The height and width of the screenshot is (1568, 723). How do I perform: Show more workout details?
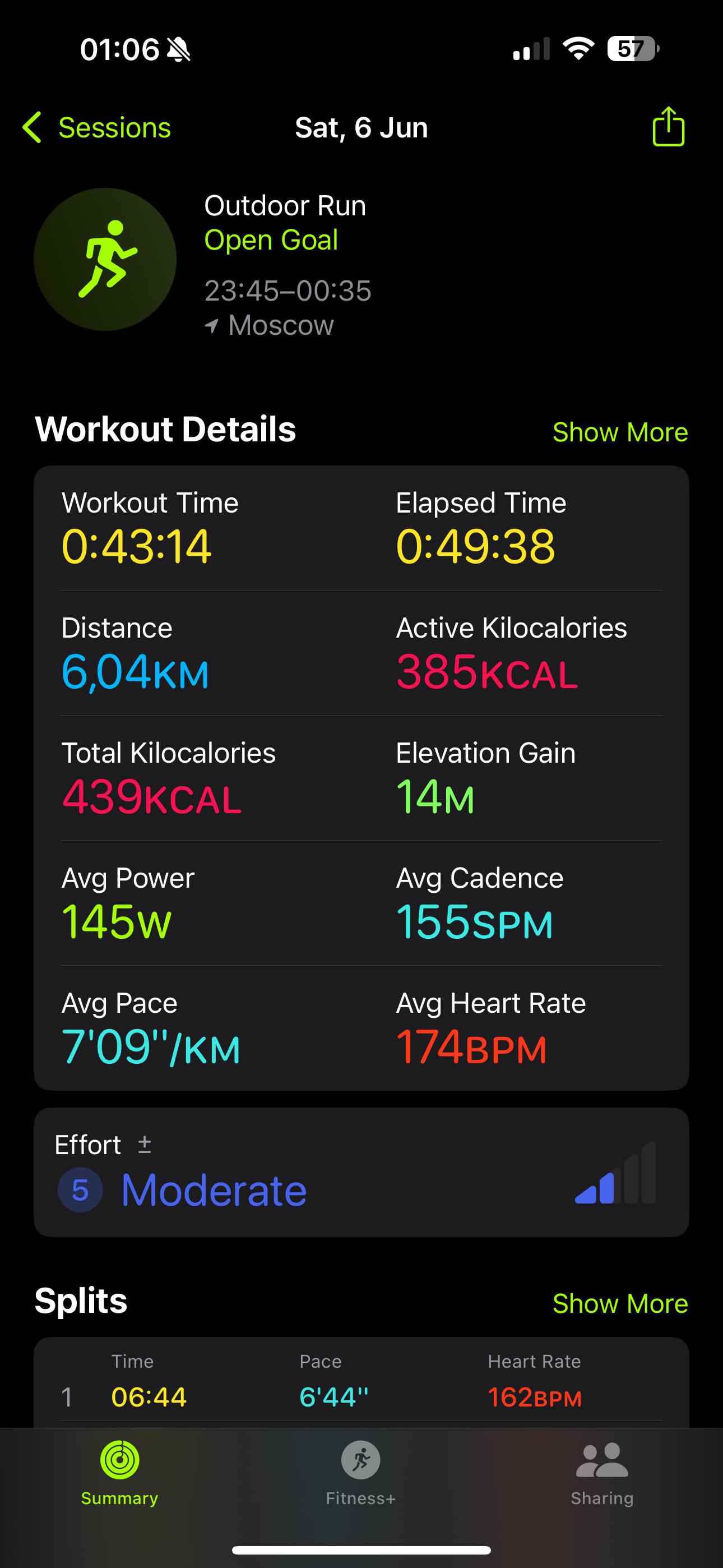[x=619, y=432]
